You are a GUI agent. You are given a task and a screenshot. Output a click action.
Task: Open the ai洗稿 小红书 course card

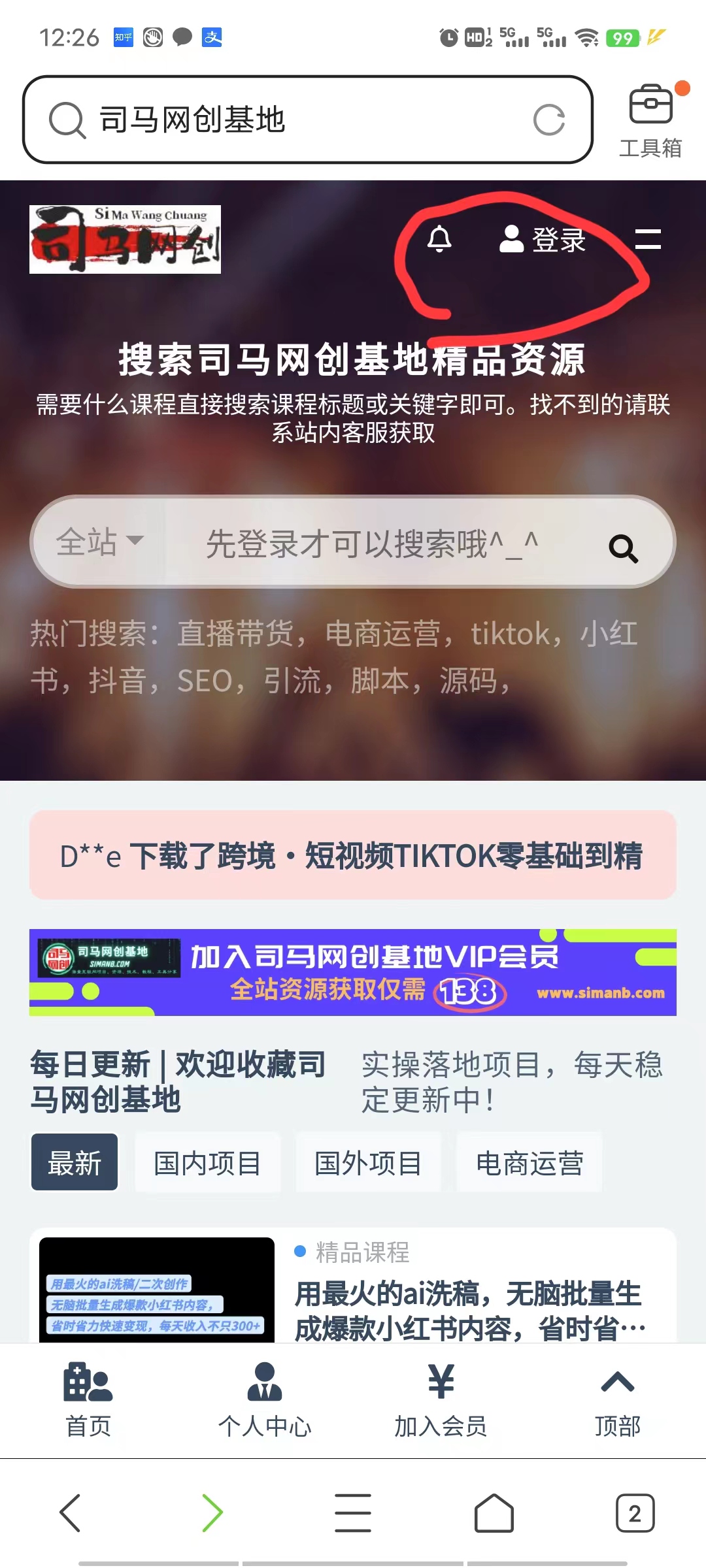[x=469, y=1310]
